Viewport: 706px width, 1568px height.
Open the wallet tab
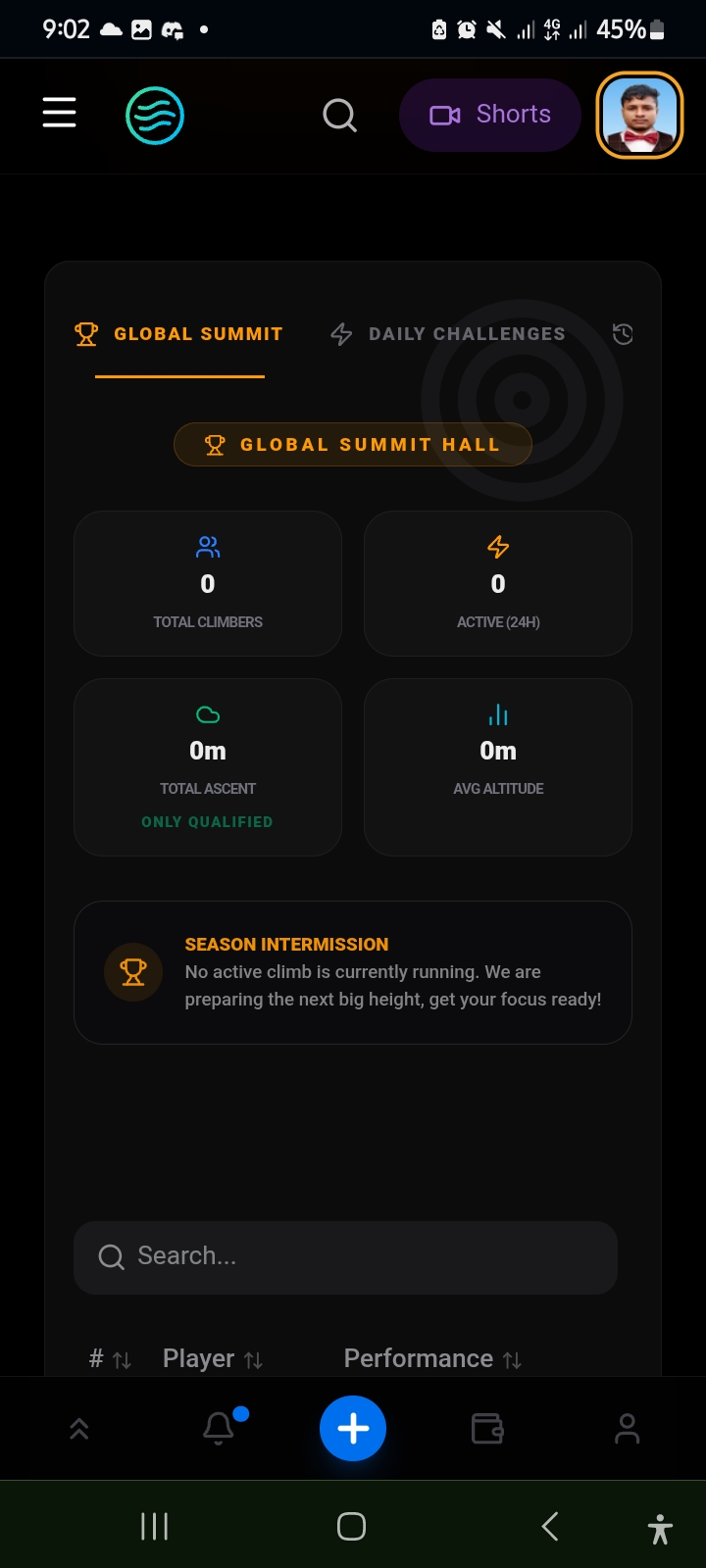(487, 1429)
